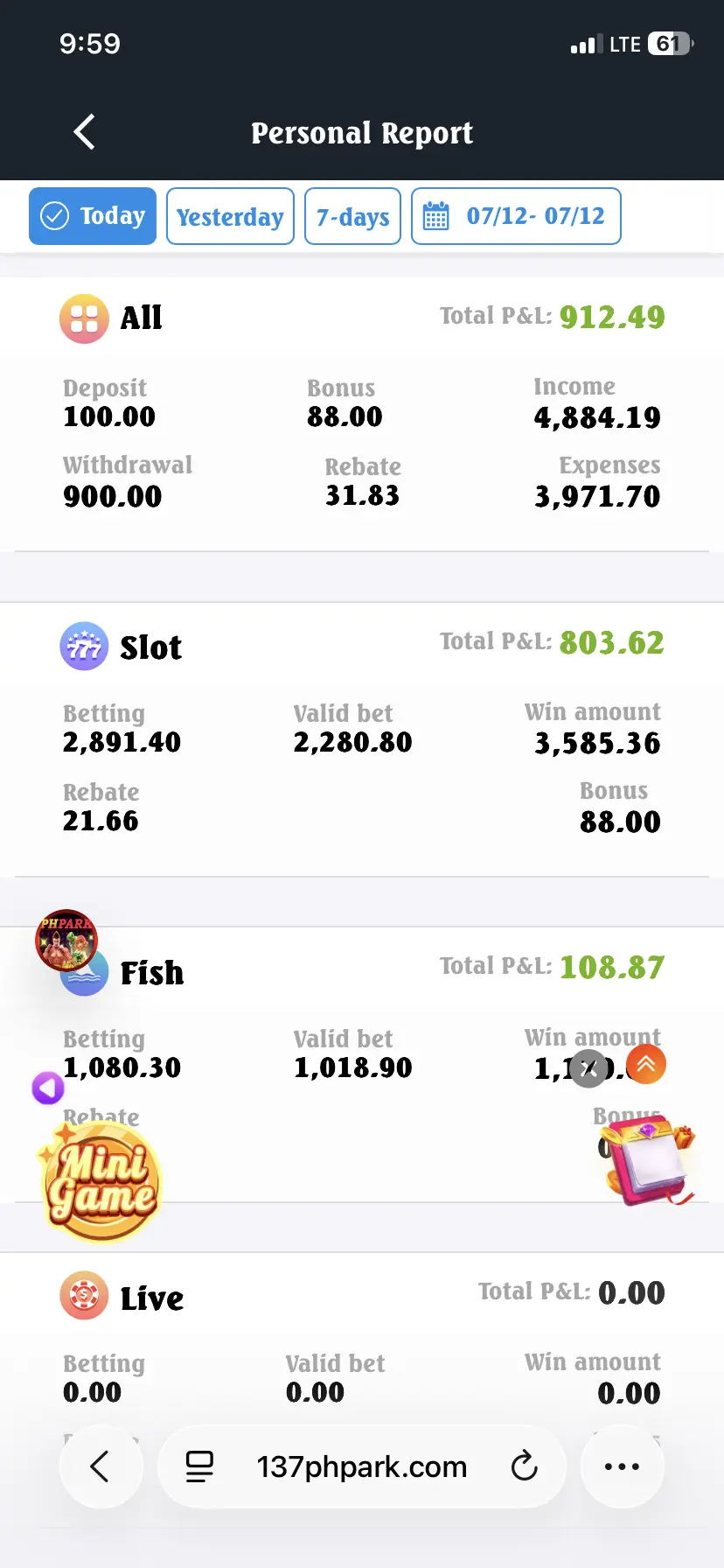Open the browser page menu icon
This screenshot has height=1568, width=724.
199,1466
